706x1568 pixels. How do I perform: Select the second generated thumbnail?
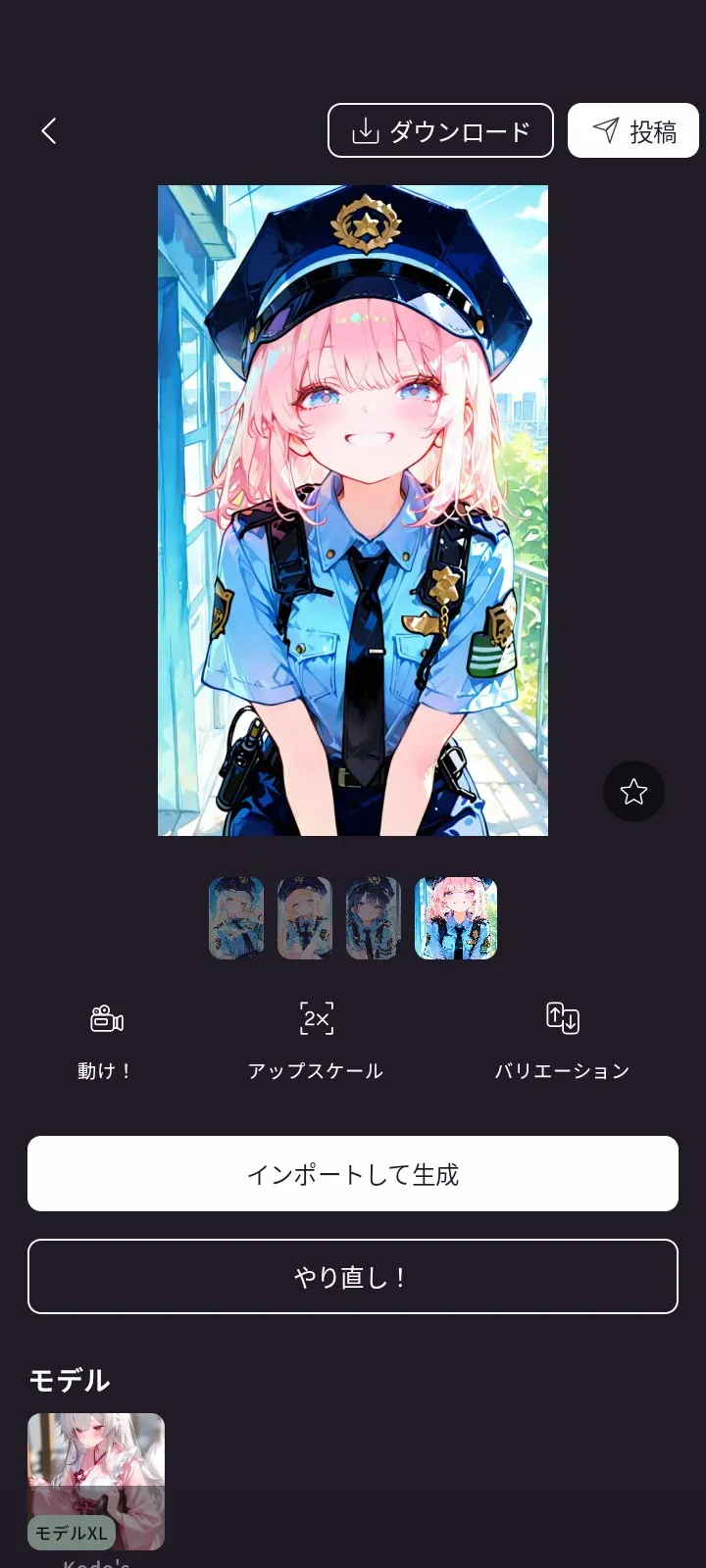(305, 918)
